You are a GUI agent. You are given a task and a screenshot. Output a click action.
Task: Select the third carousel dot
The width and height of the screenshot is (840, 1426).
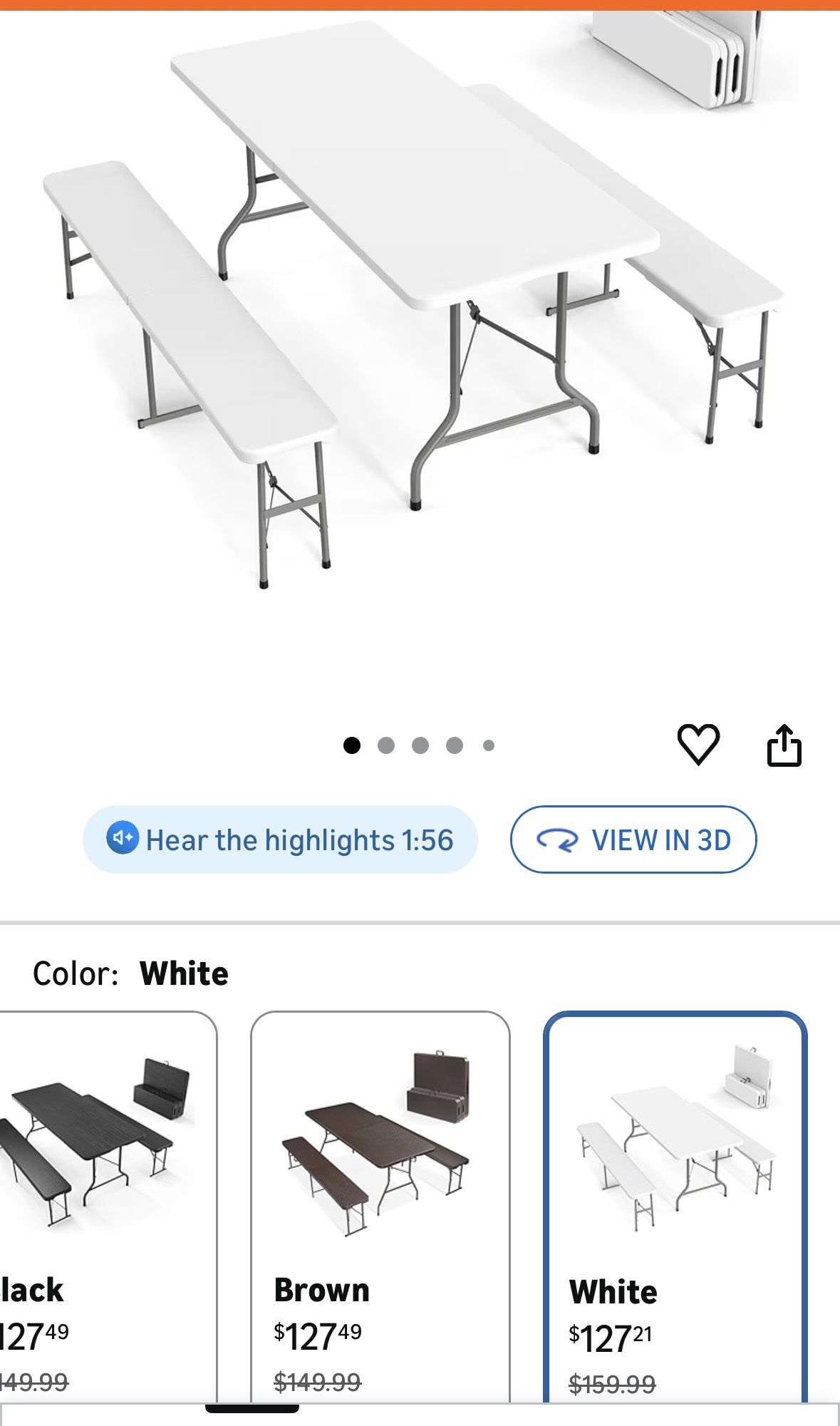point(420,744)
